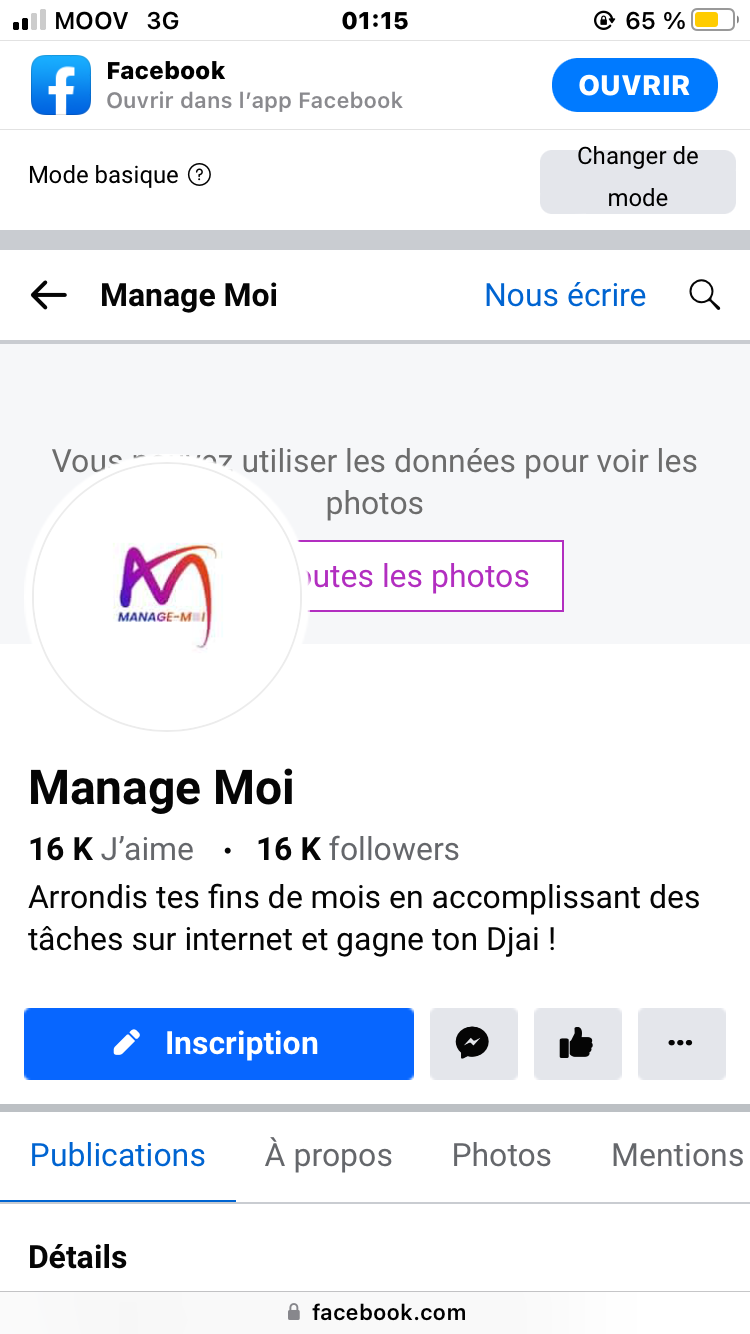This screenshot has height=1334, width=750.
Task: Tap the blue Inscription button
Action: (219, 1044)
